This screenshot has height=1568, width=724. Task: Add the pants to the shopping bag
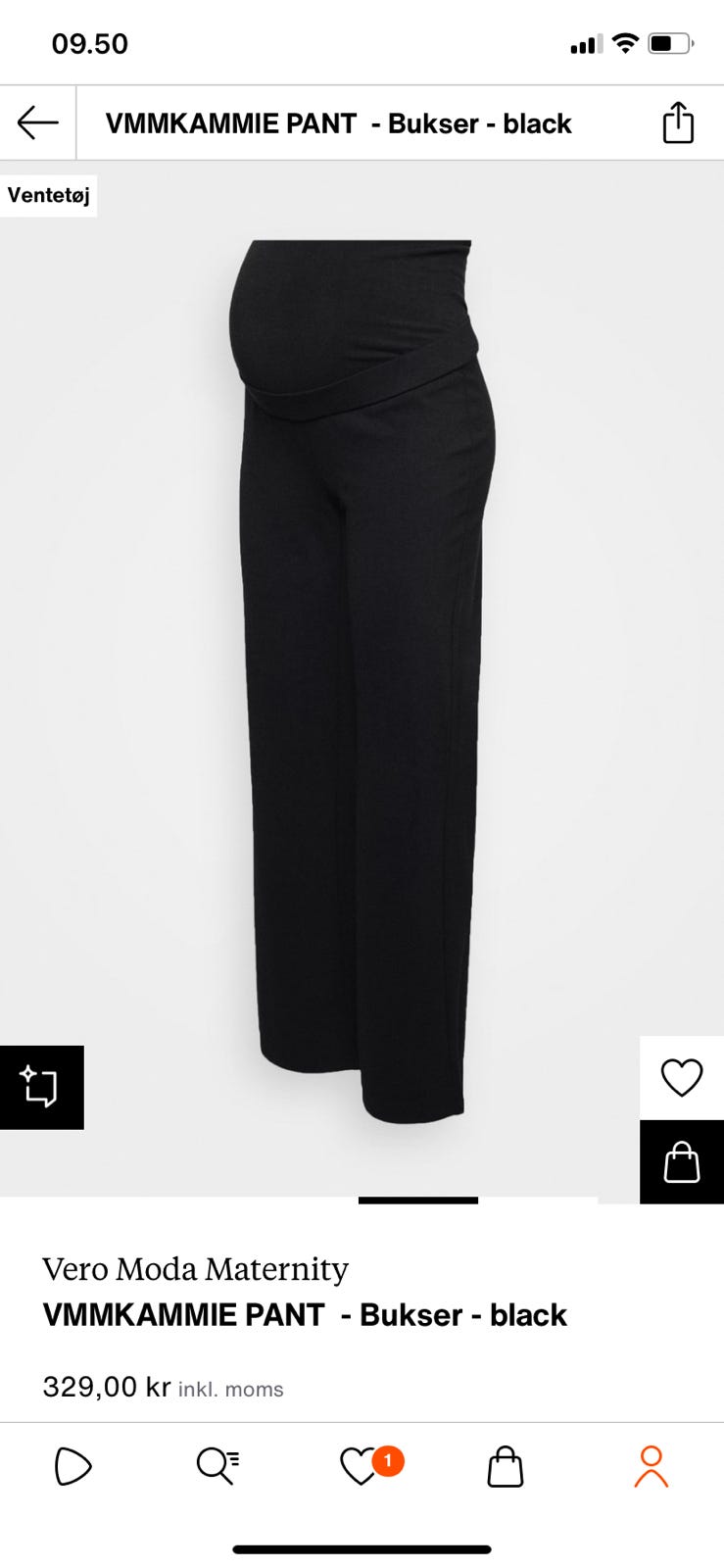(x=681, y=1162)
